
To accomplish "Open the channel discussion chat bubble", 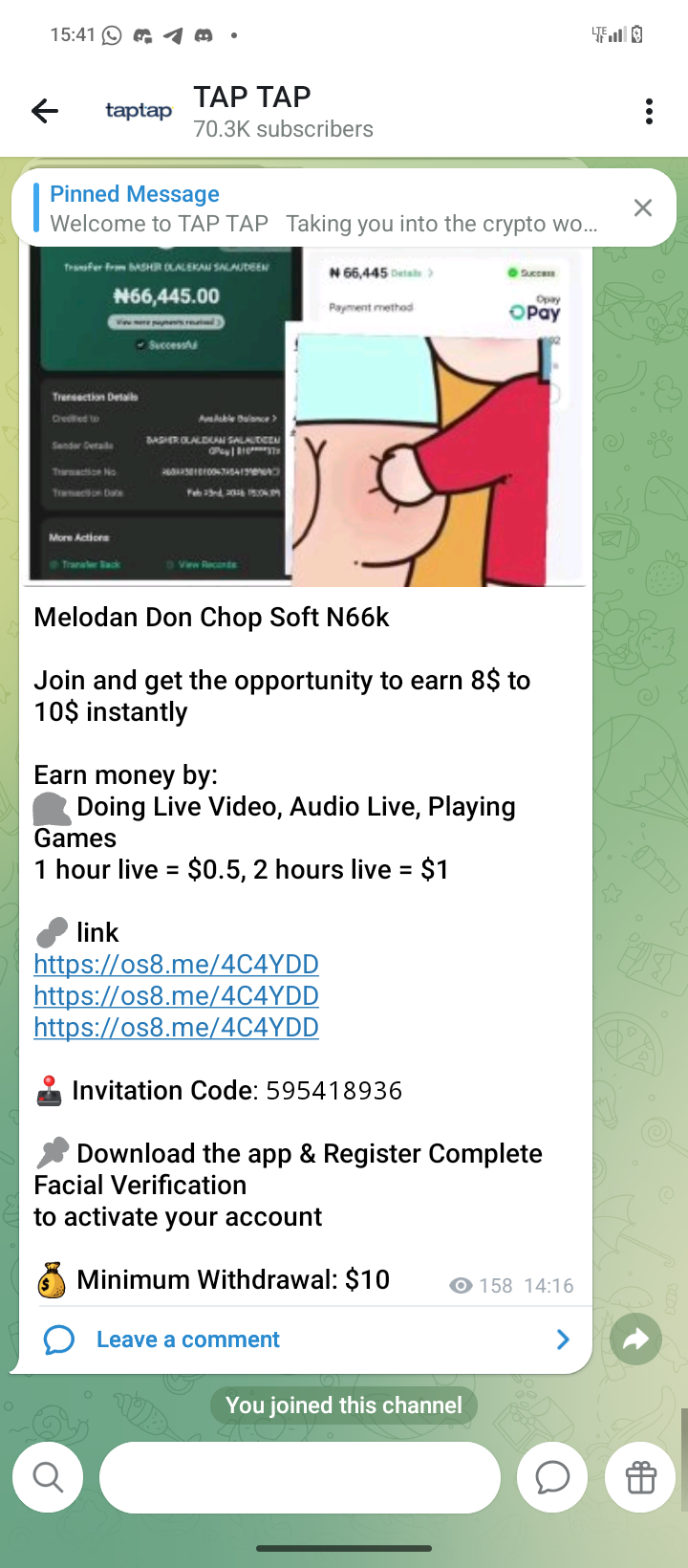I will point(552,1477).
